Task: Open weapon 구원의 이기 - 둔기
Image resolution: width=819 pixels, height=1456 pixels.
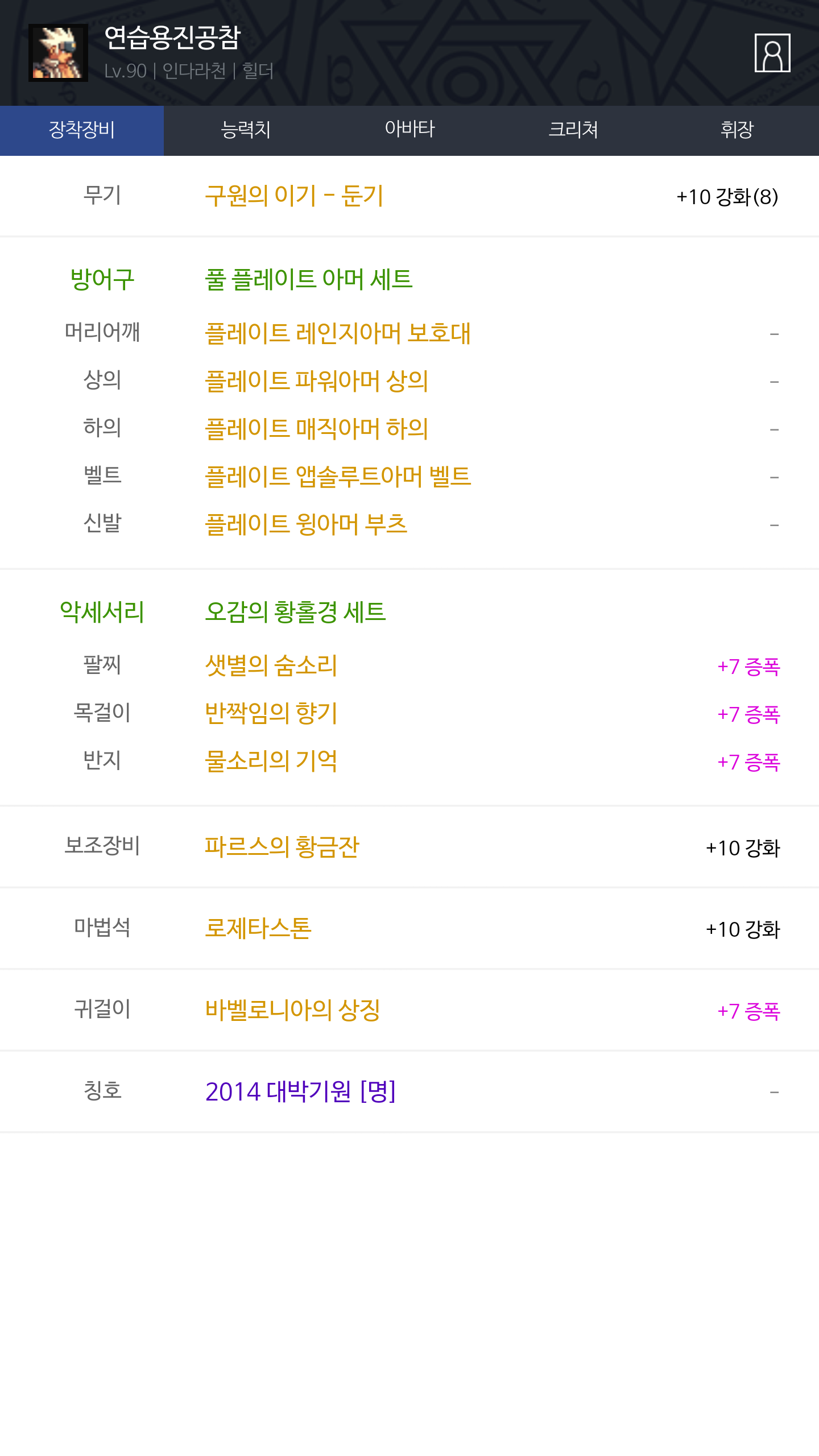Action: click(x=294, y=196)
